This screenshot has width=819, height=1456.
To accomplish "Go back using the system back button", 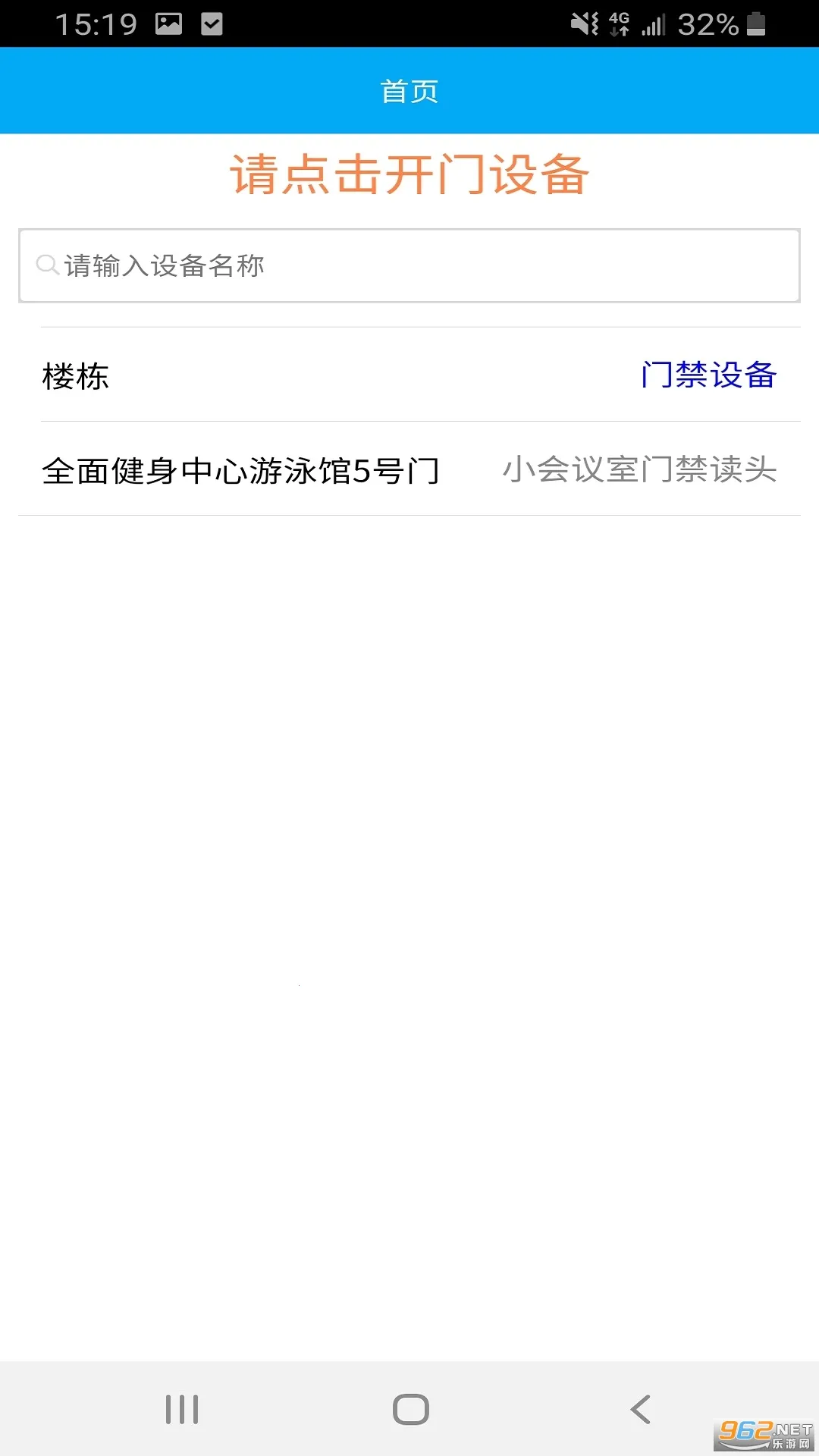I will point(641,1410).
